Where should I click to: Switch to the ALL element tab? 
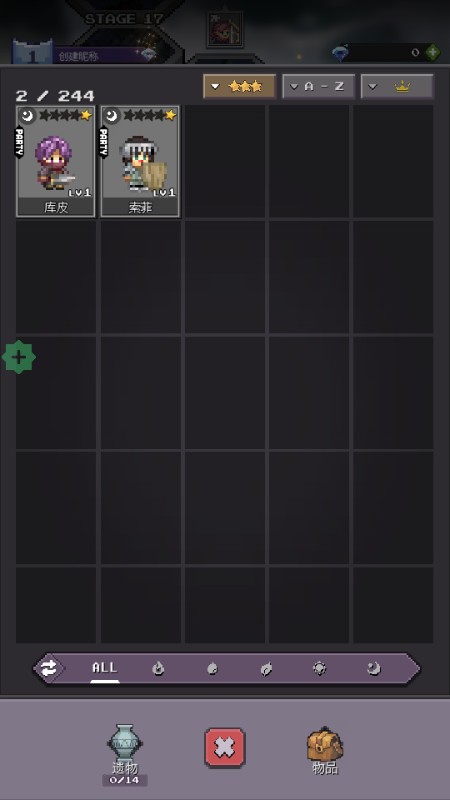[105, 668]
